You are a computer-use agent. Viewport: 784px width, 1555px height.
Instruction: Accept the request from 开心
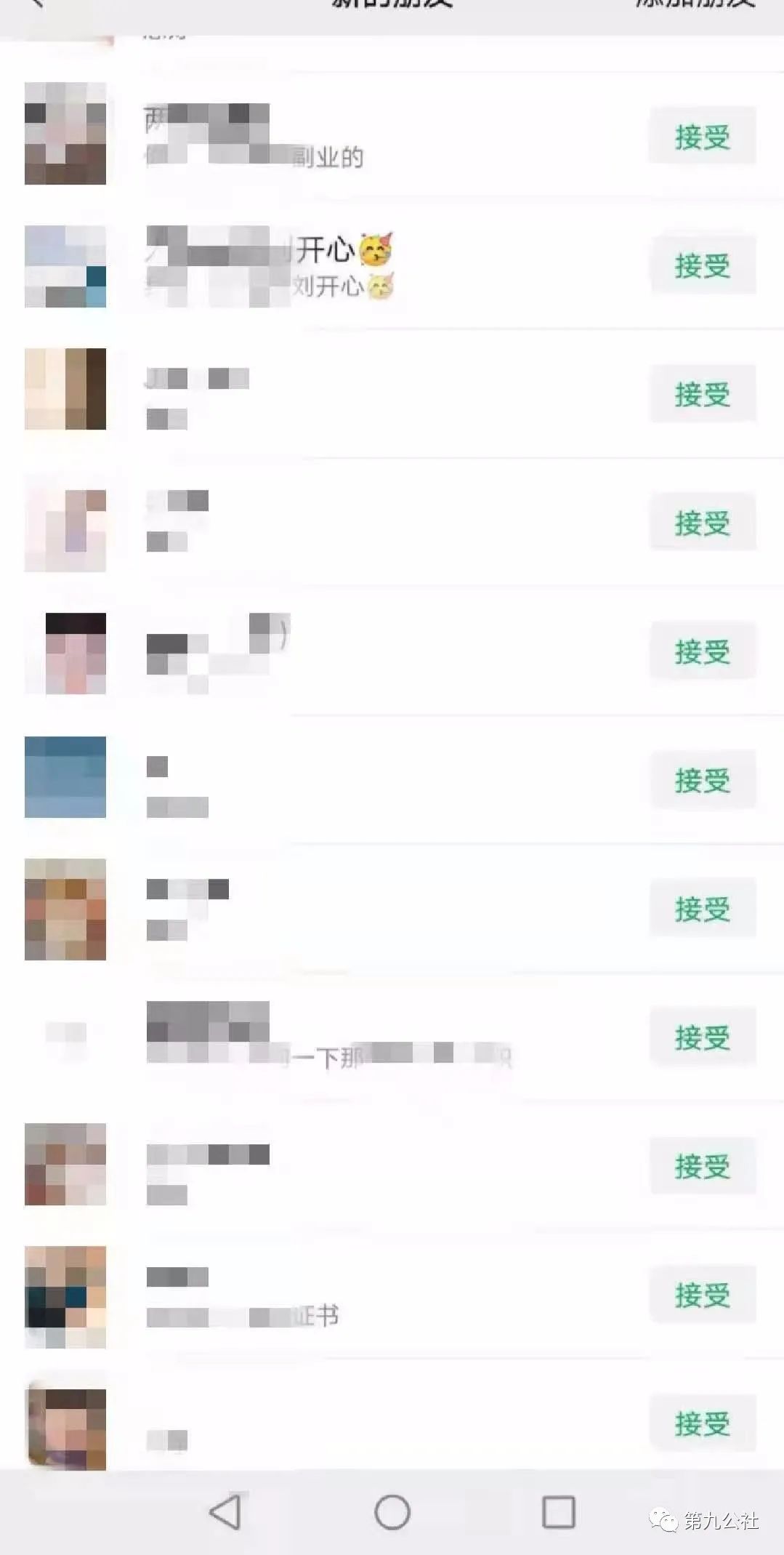(x=702, y=265)
